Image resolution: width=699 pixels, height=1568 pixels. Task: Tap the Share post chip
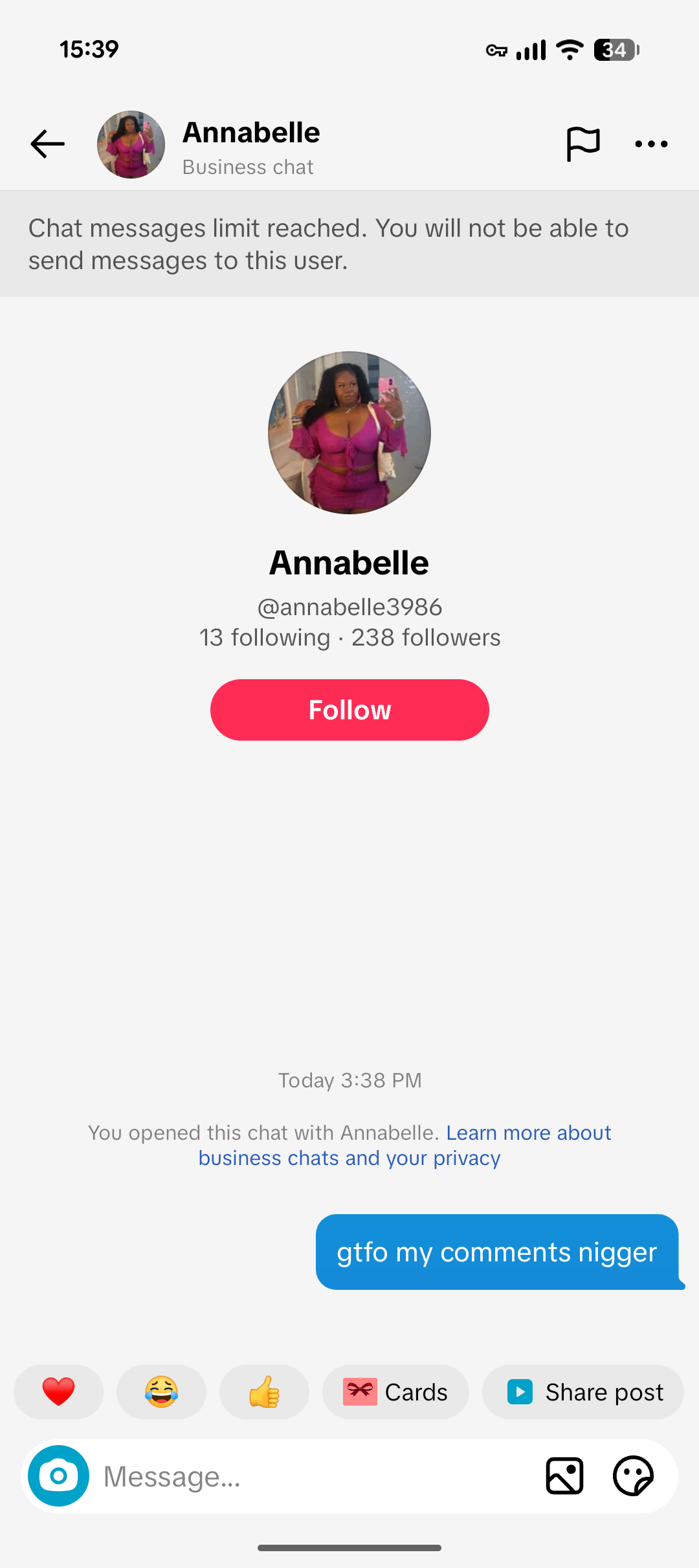583,1391
